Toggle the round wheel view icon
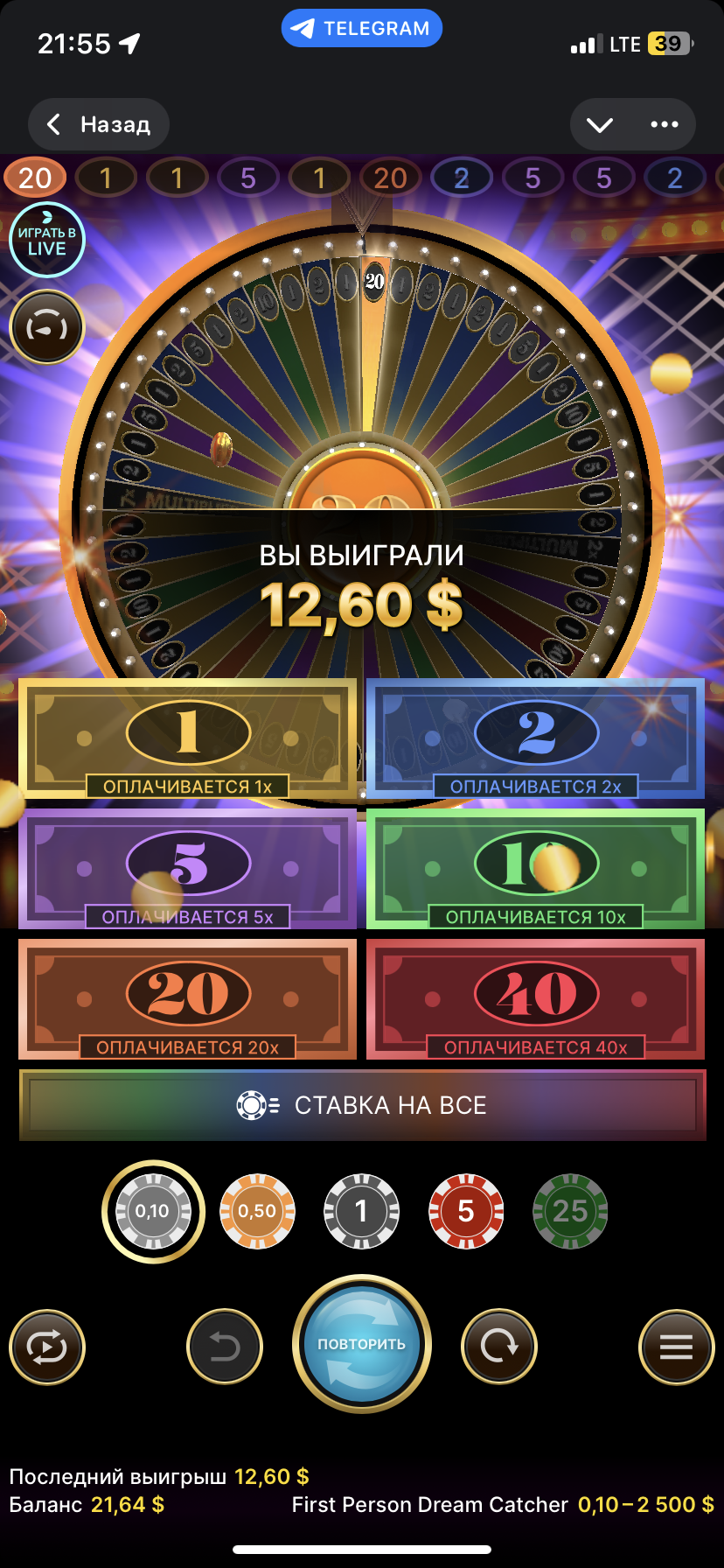Viewport: 724px width, 1568px height. (x=47, y=327)
